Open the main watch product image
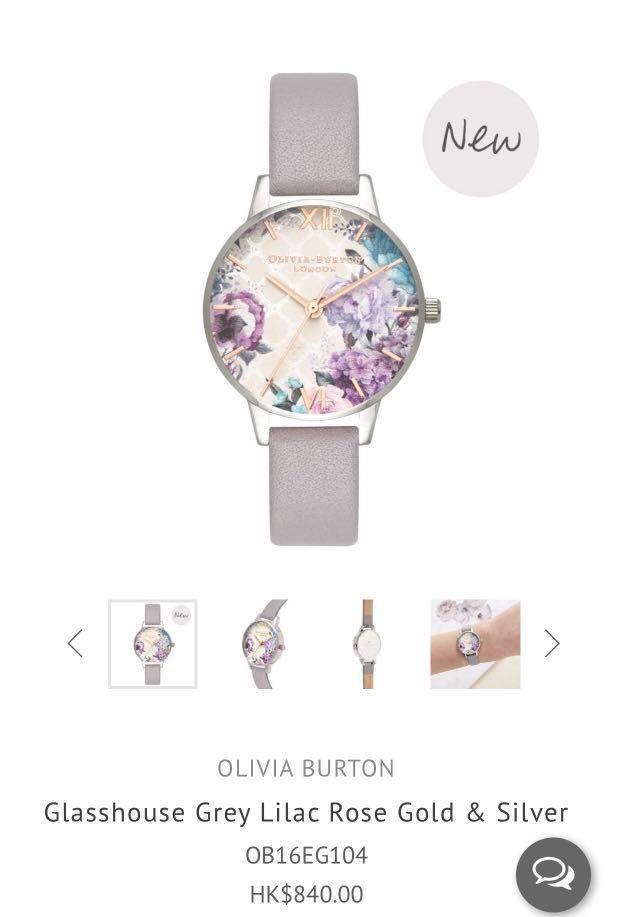Viewport: 621px width, 917px height. (312, 308)
